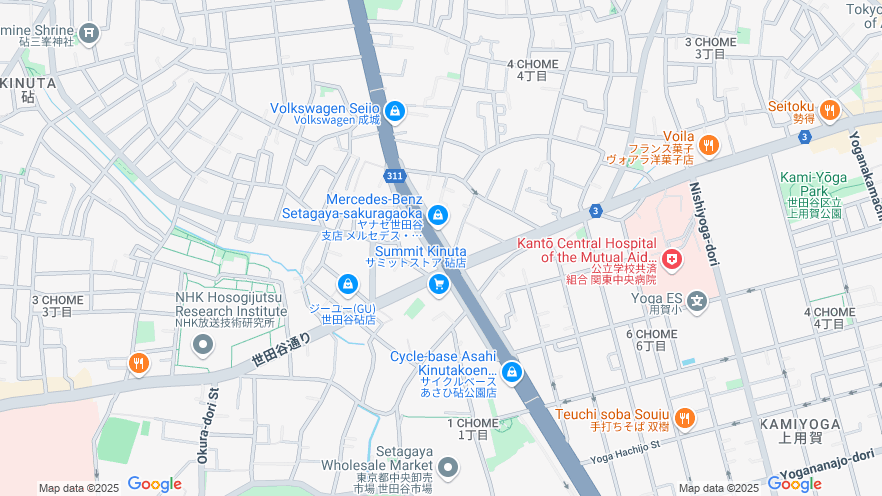Viewport: 882px width, 496px height.
Task: Open Teuchi soba Souju restaurant pin
Action: coord(684,417)
